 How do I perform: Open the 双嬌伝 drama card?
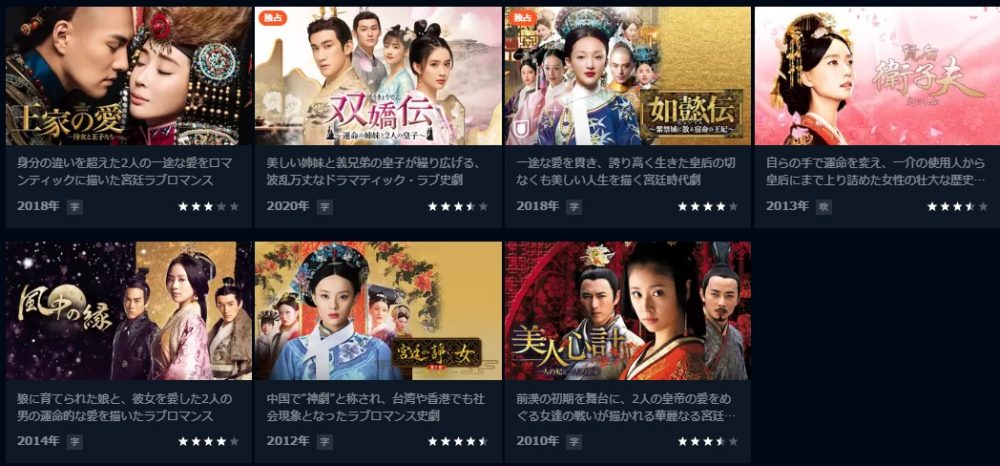point(378,76)
